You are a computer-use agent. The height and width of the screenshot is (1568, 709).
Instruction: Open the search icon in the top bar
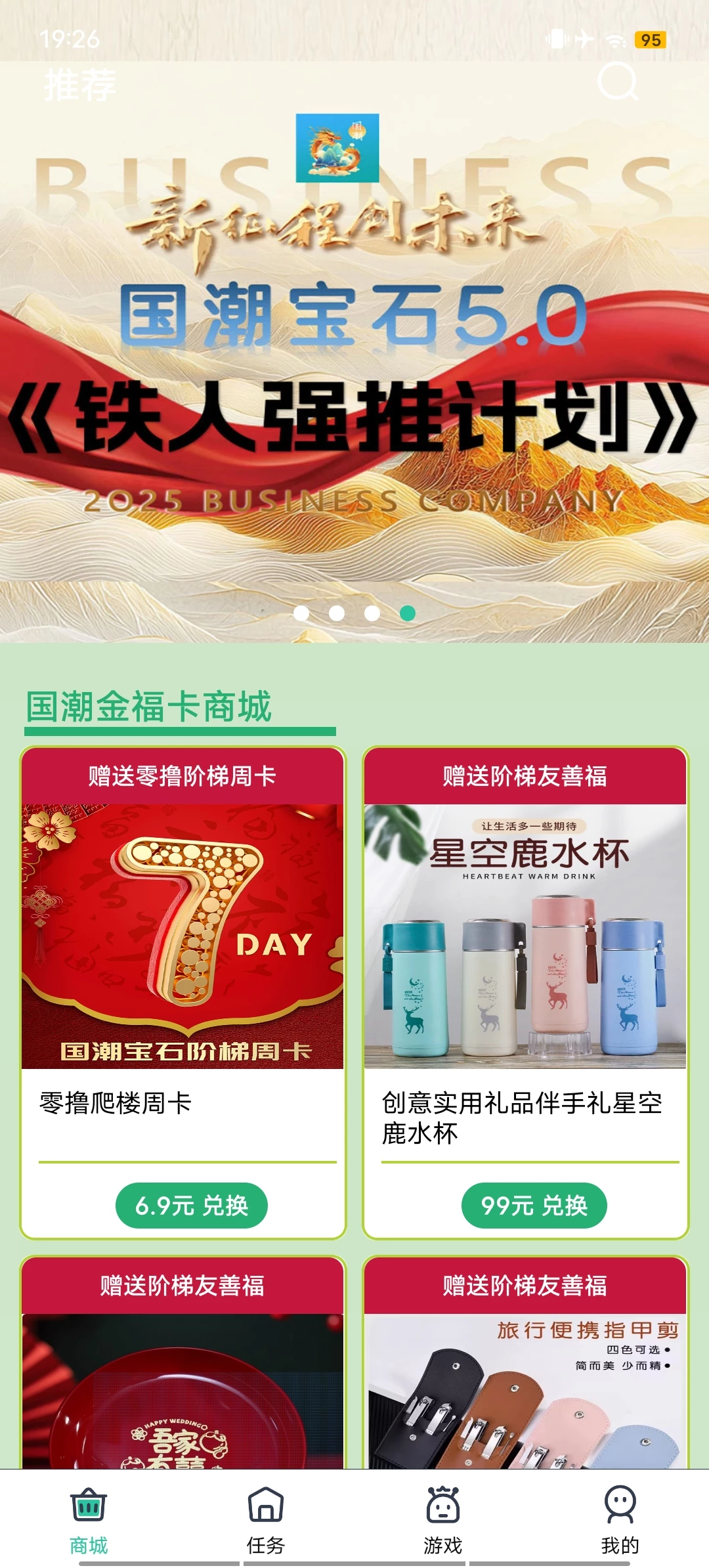pos(617,81)
